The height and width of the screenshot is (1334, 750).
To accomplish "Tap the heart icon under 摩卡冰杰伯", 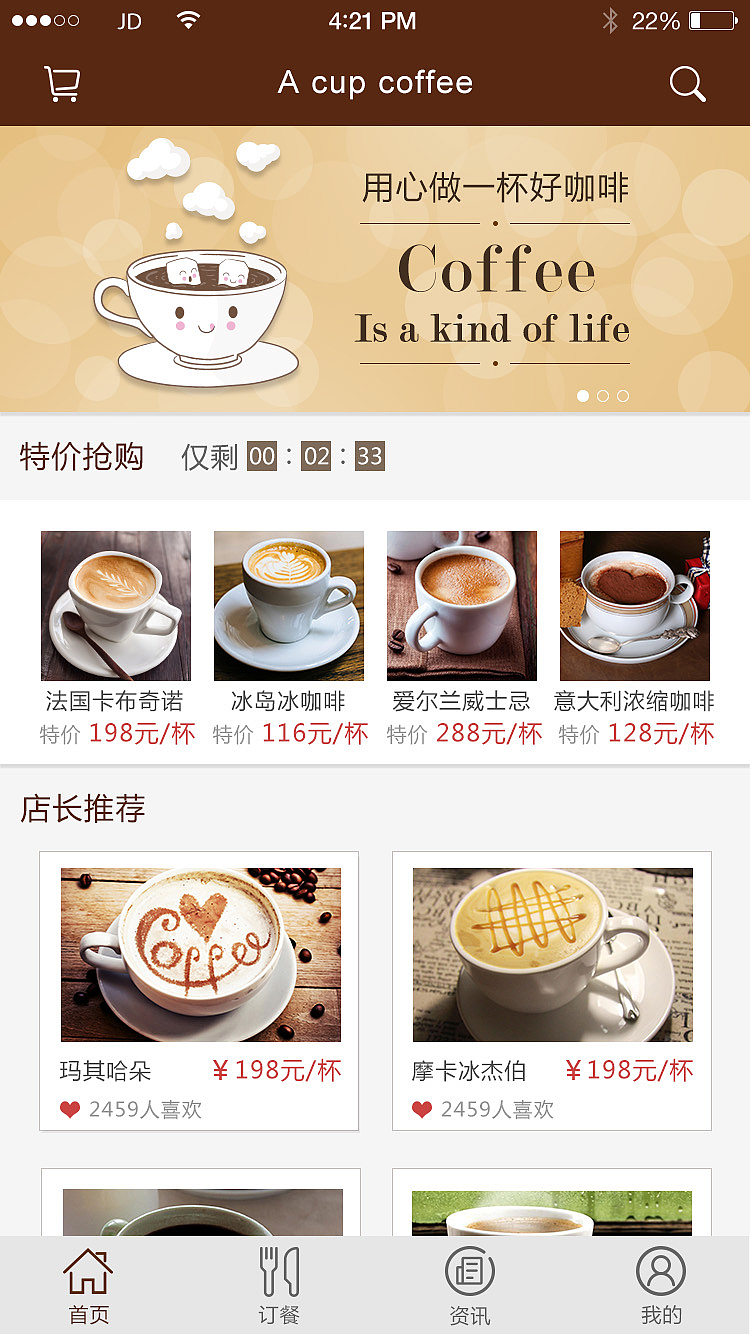I will pyautogui.click(x=420, y=1109).
